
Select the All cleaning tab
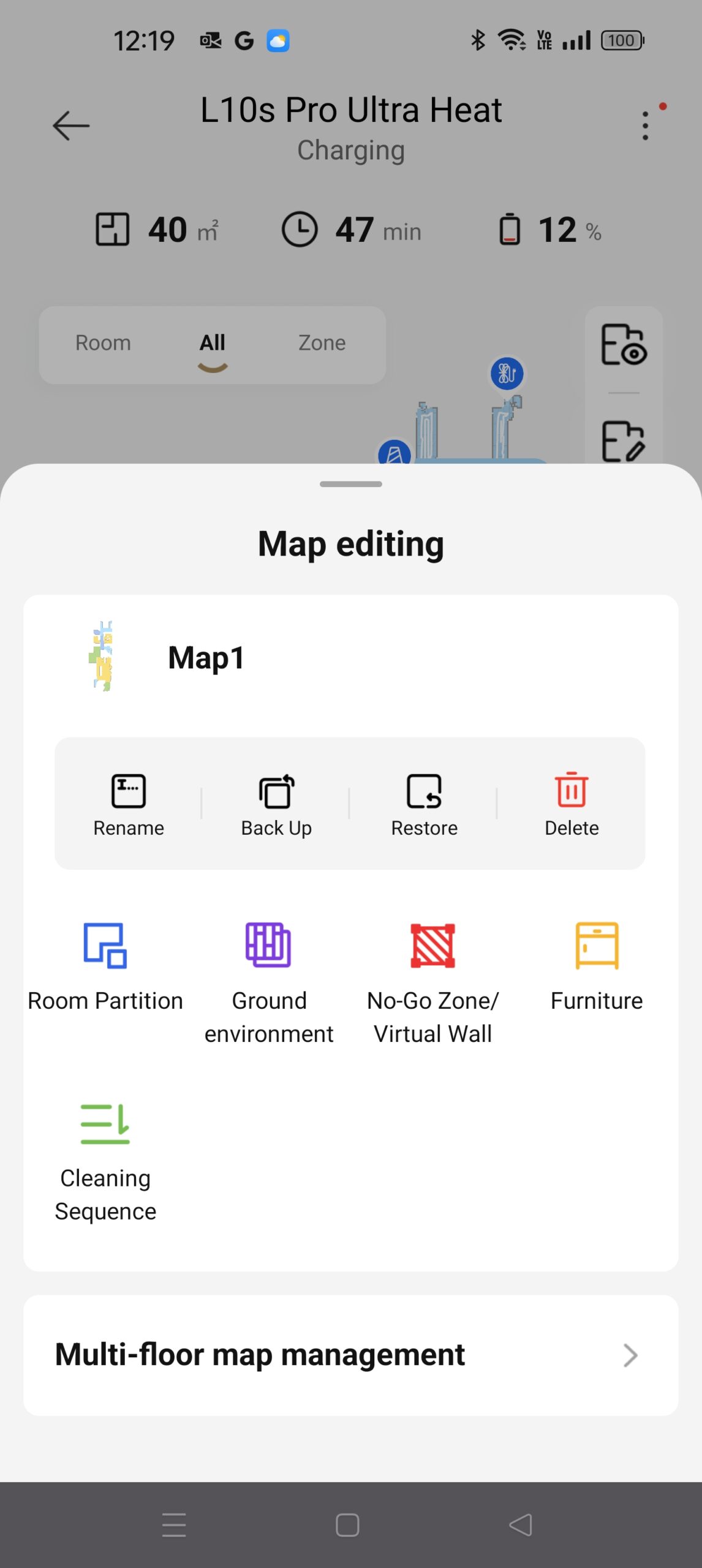[213, 343]
